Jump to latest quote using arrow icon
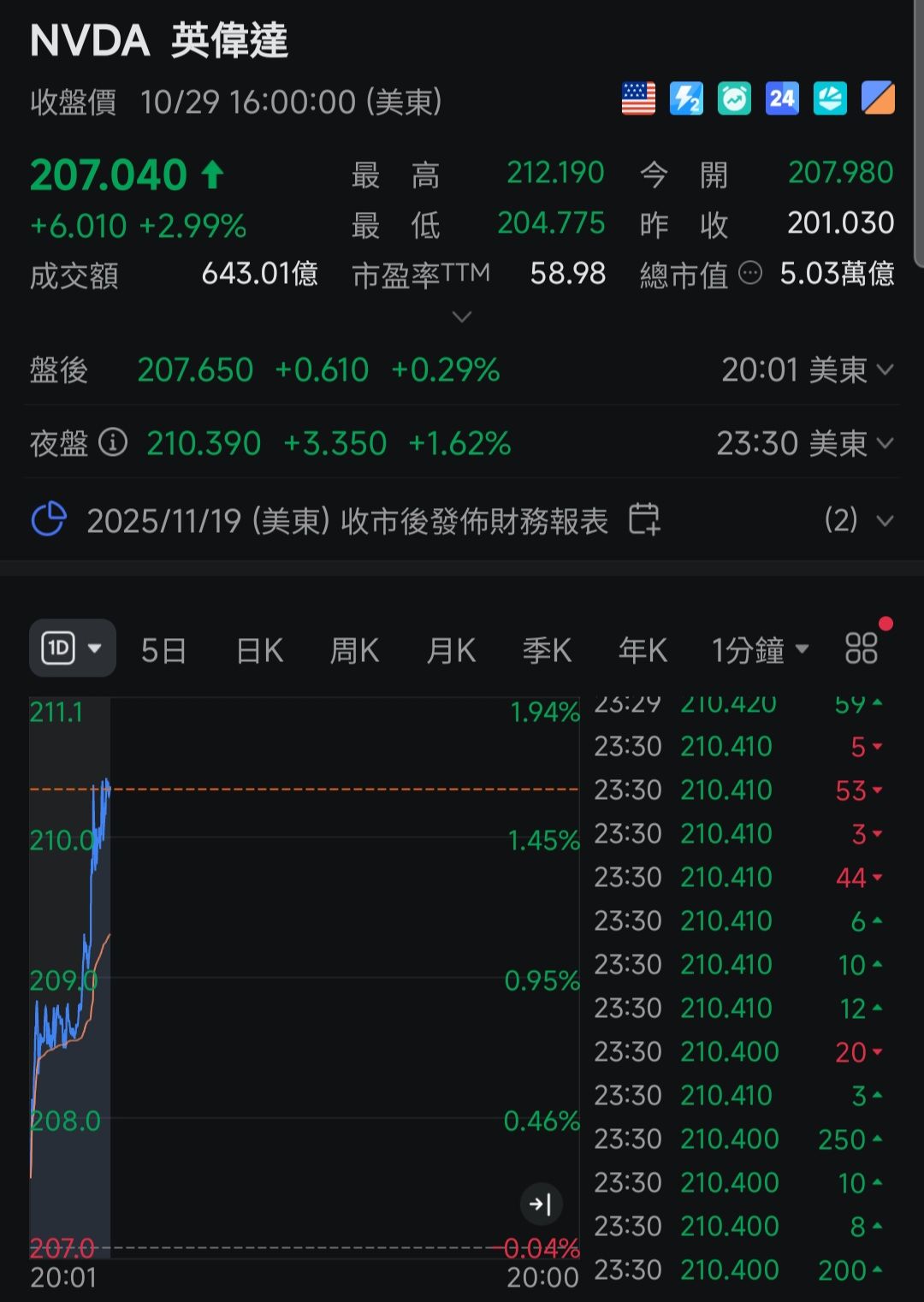 pos(540,1205)
